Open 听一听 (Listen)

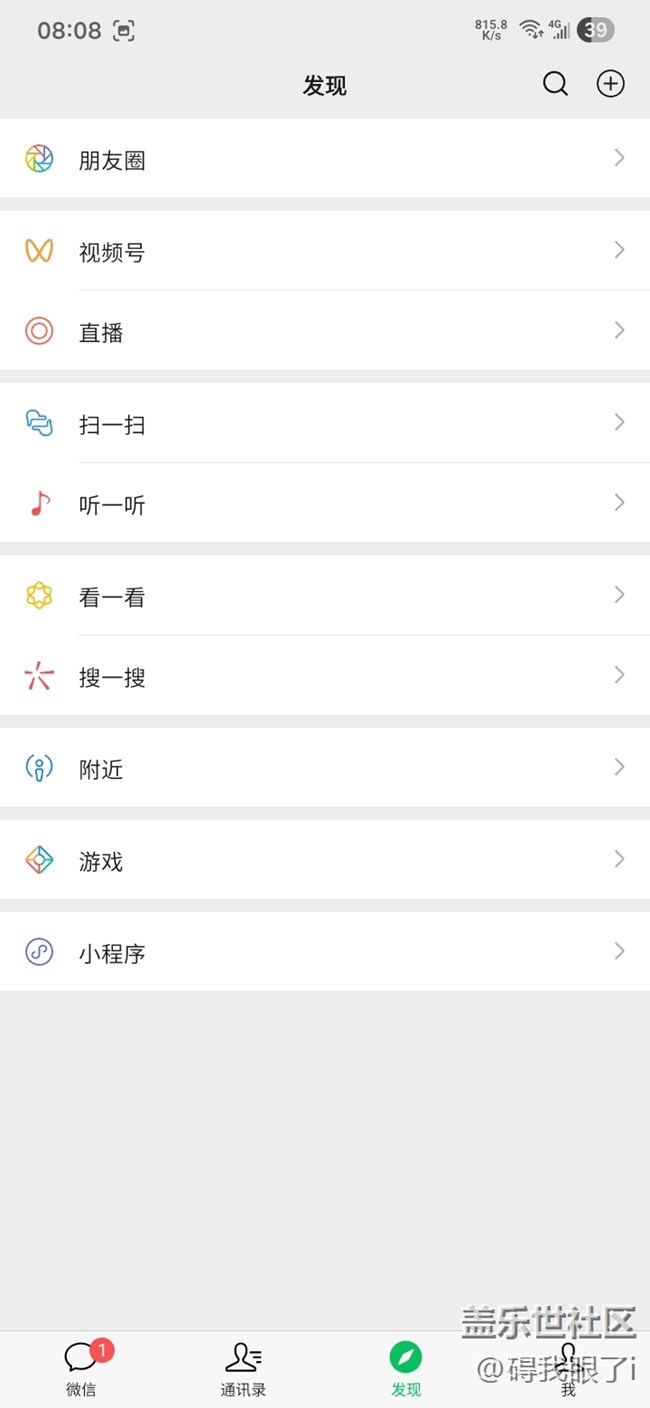[x=325, y=503]
